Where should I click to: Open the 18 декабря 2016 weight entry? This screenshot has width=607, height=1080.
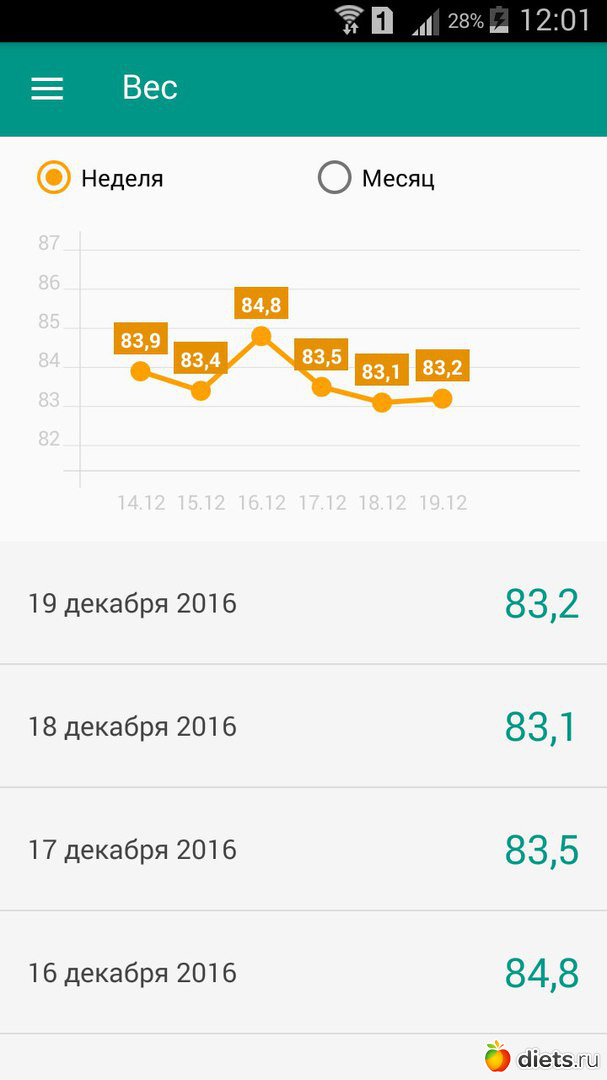tap(303, 726)
